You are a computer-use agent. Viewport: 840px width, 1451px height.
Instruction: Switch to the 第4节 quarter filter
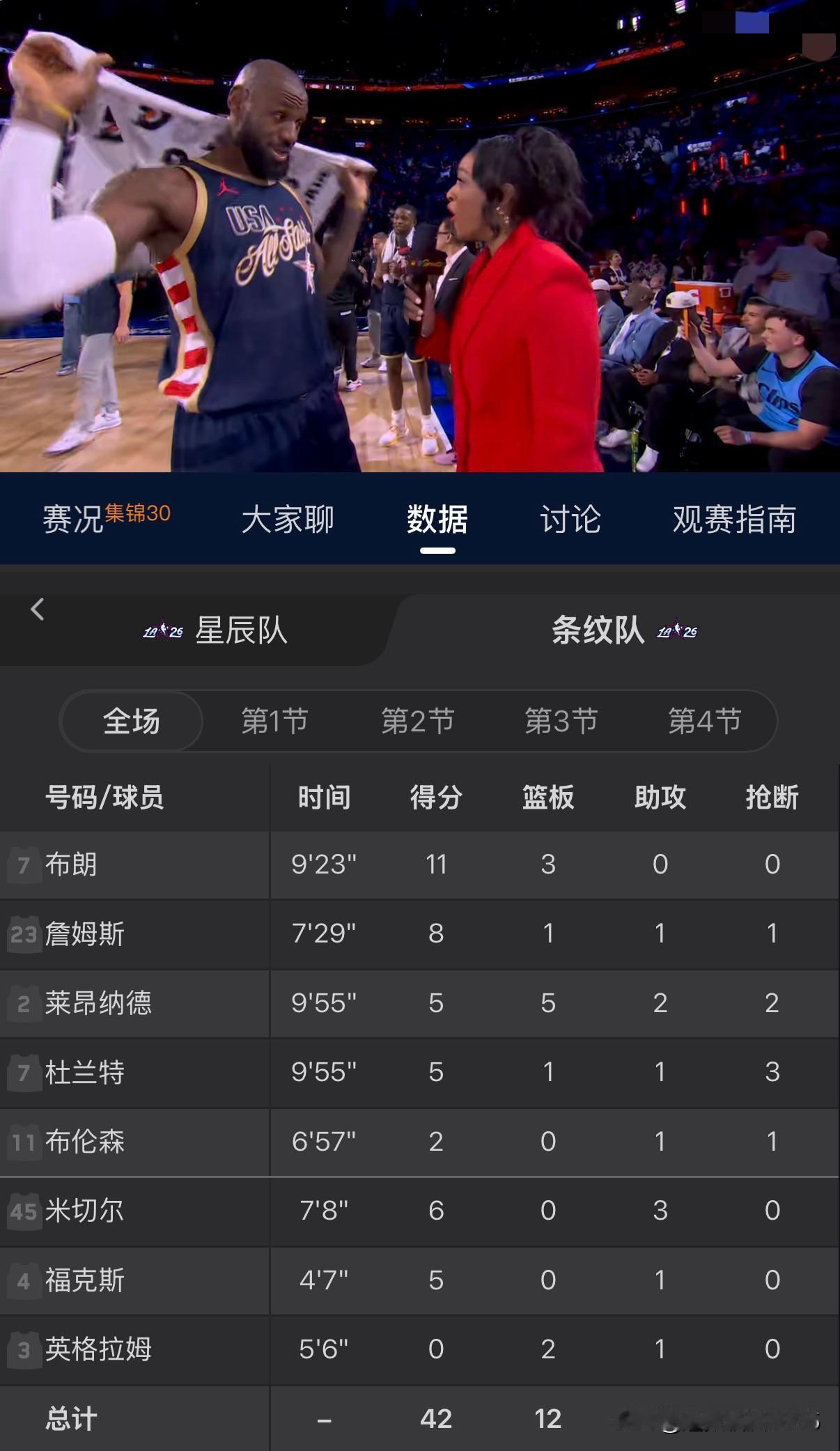tap(706, 722)
